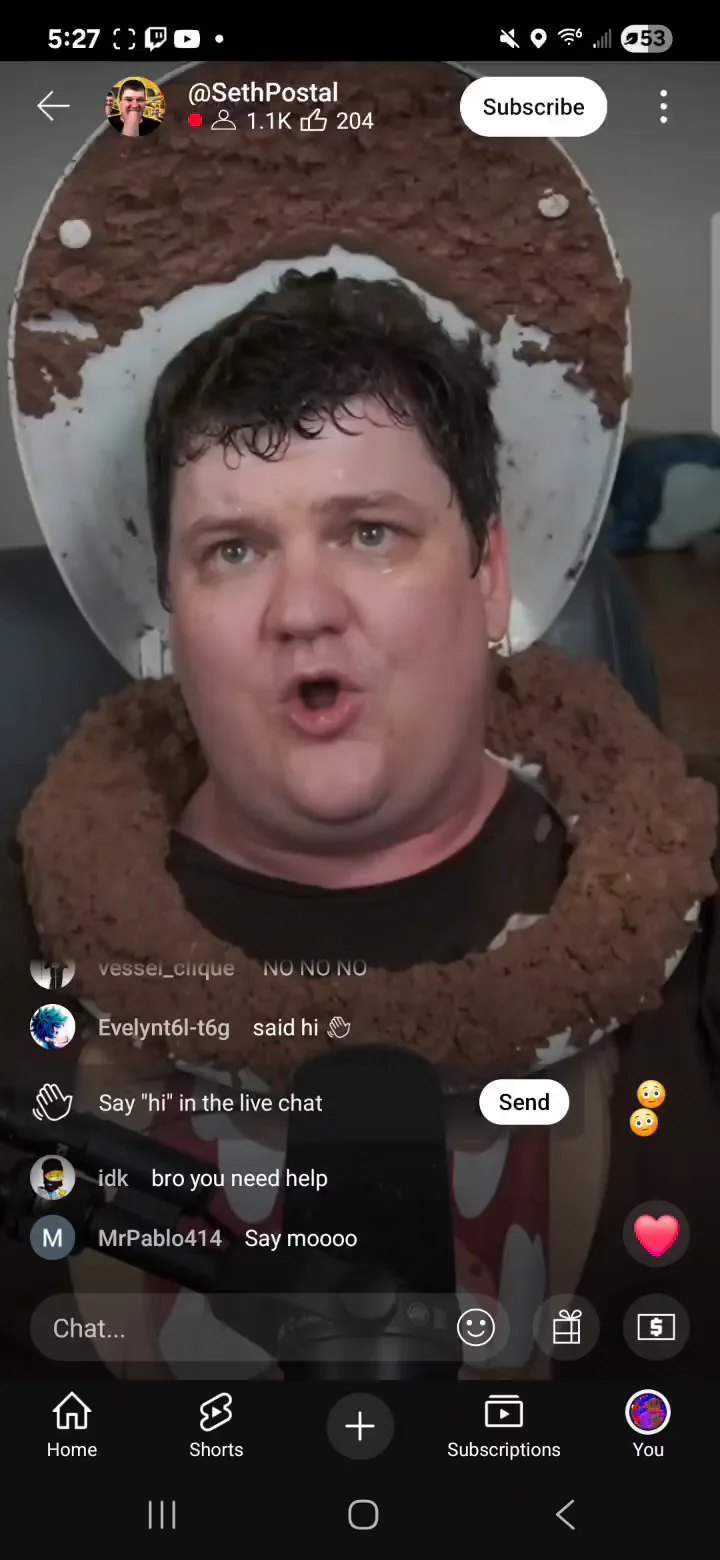Open the Super Chat dollar icon
Viewport: 720px width, 1560px height.
656,1328
